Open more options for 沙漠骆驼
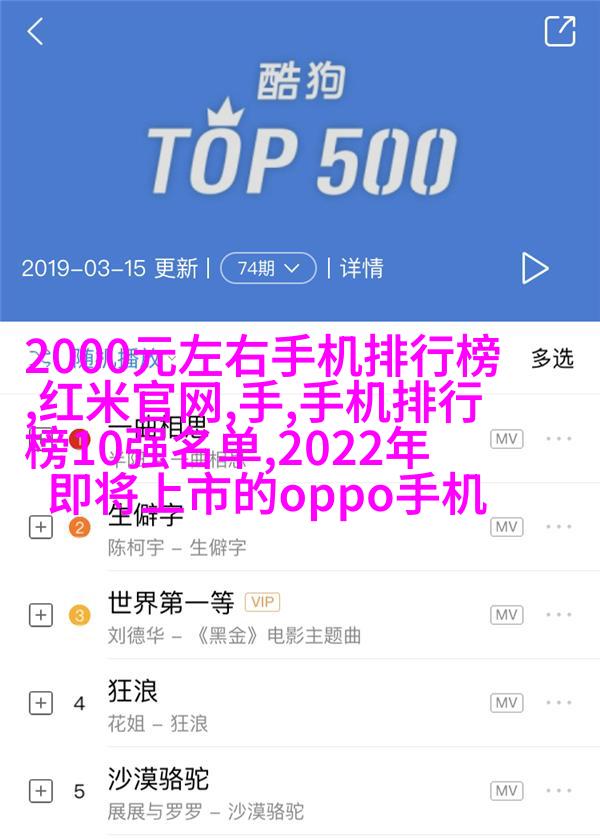Viewport: 600px width, 839px height. coord(559,791)
